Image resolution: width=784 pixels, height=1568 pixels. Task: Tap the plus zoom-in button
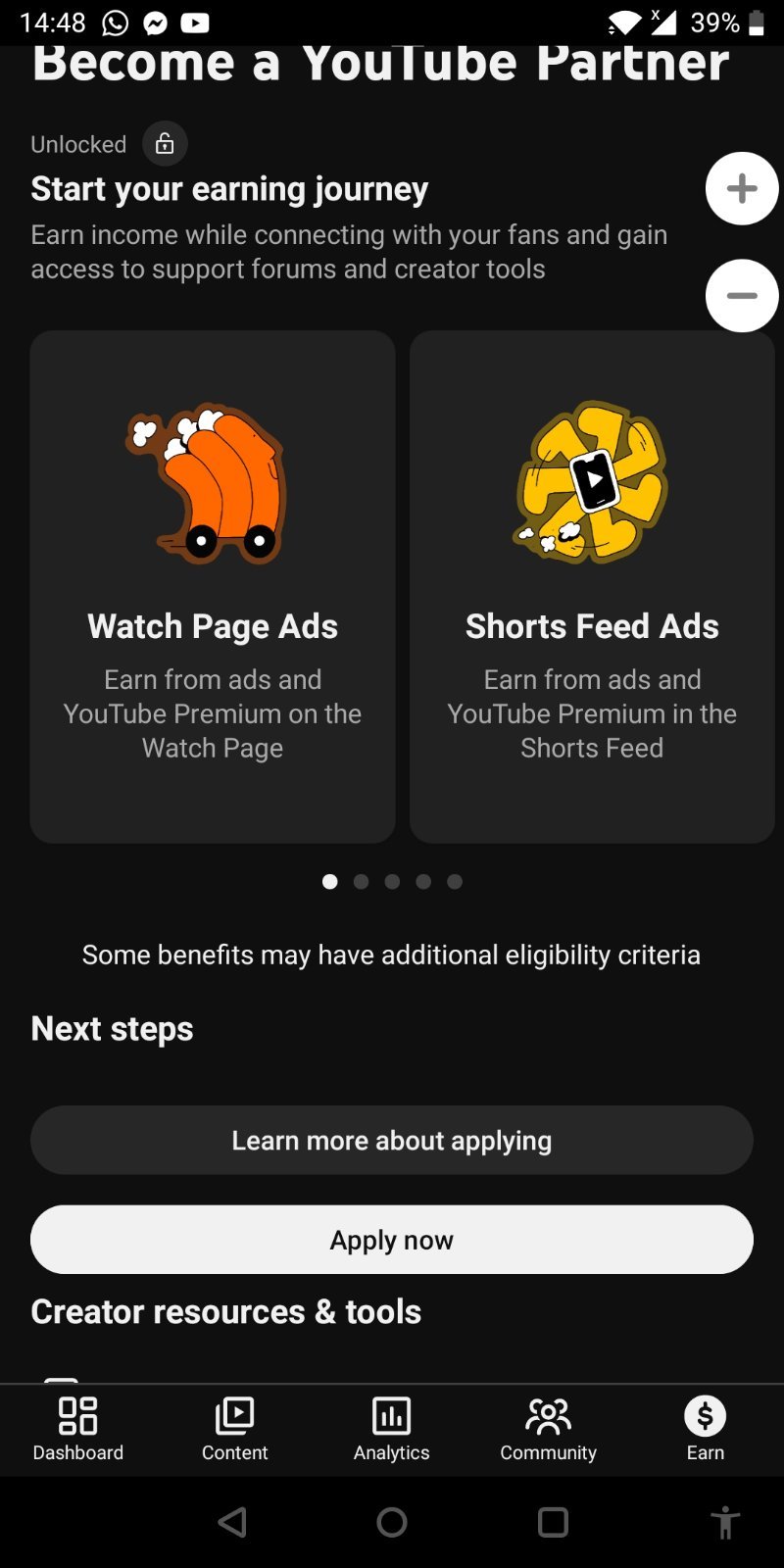742,188
